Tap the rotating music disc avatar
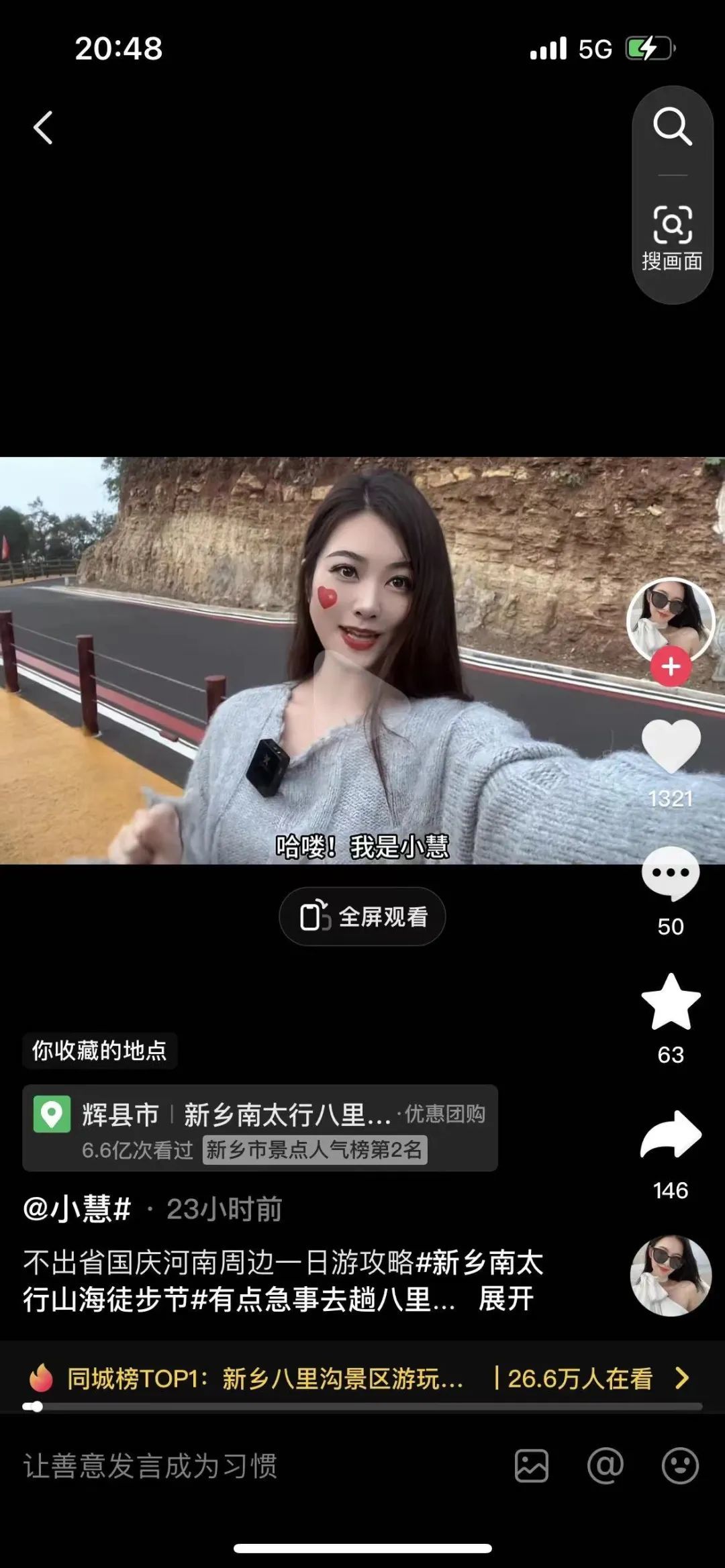The height and width of the screenshot is (1568, 725). [x=670, y=1276]
